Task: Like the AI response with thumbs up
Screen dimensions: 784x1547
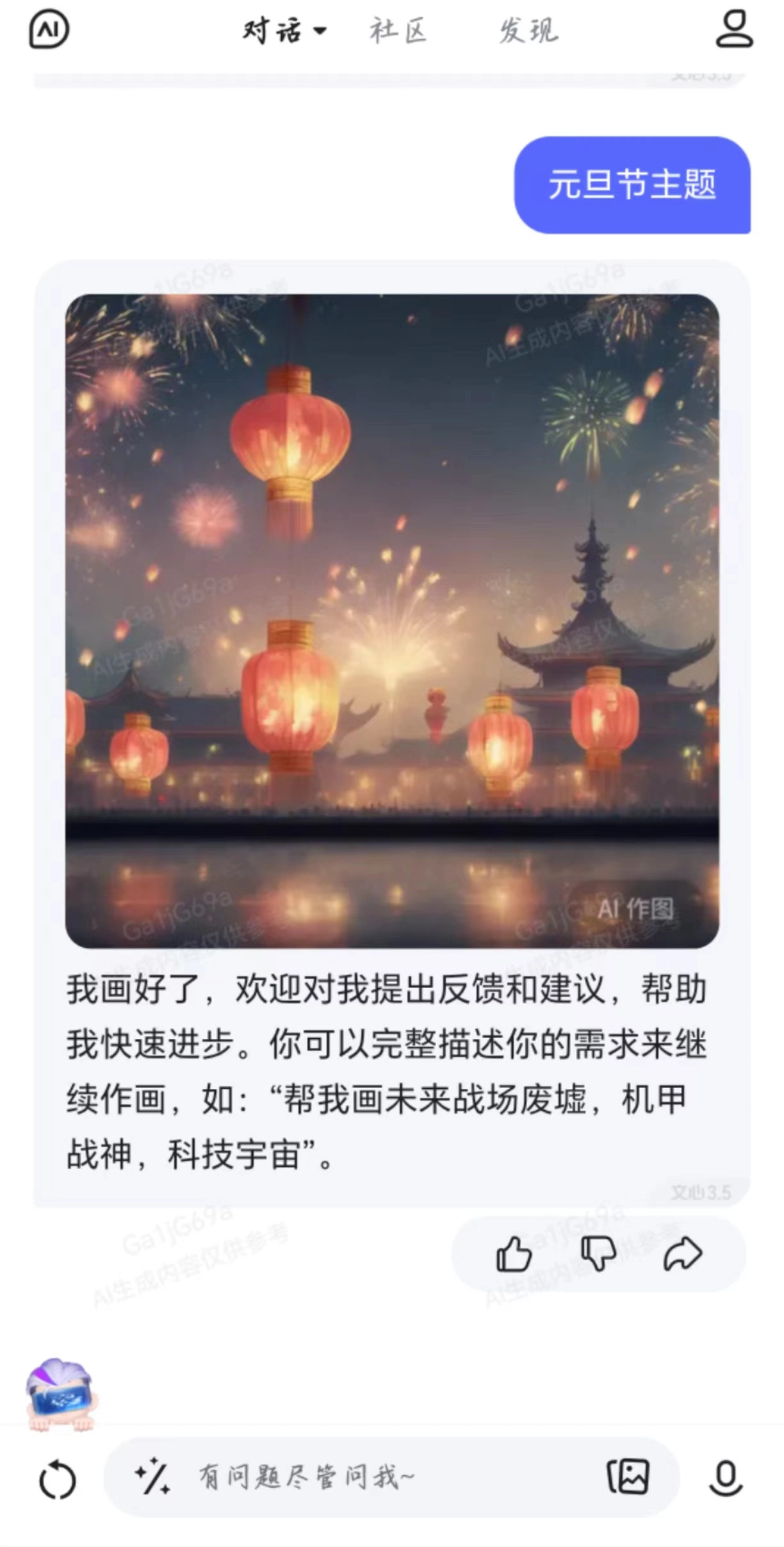Action: (x=514, y=1254)
